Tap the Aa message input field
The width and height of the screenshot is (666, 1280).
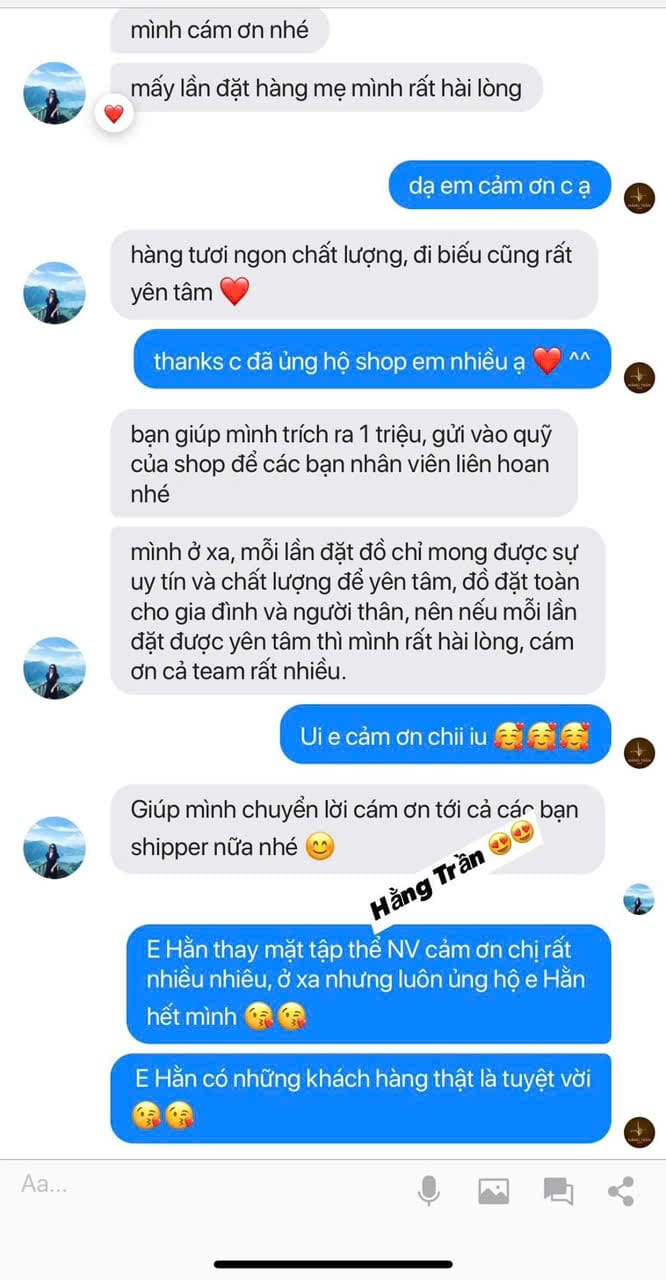coord(200,1187)
